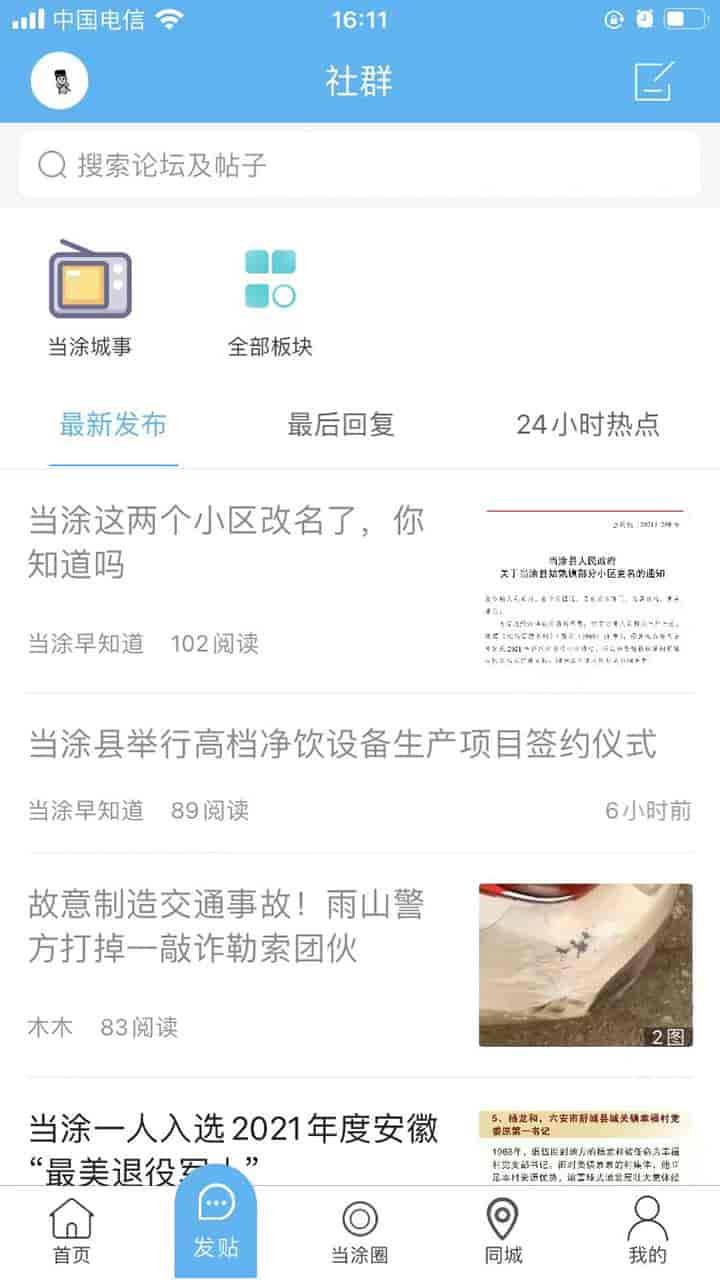720x1280 pixels.
Task: Switch to the 当涂圈 tab
Action: pyautogui.click(x=359, y=1230)
